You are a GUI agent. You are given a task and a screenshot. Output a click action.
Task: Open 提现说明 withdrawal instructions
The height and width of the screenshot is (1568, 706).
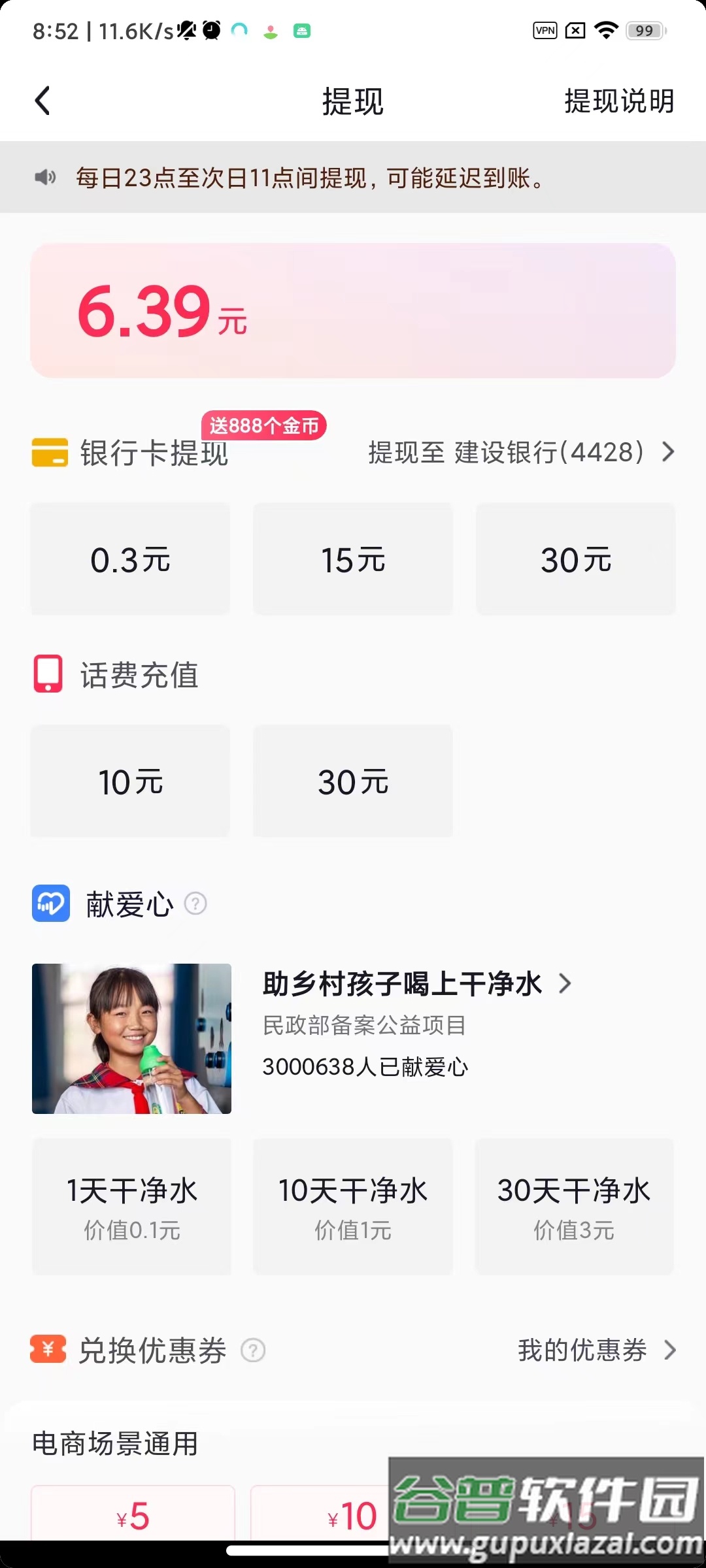(x=618, y=101)
